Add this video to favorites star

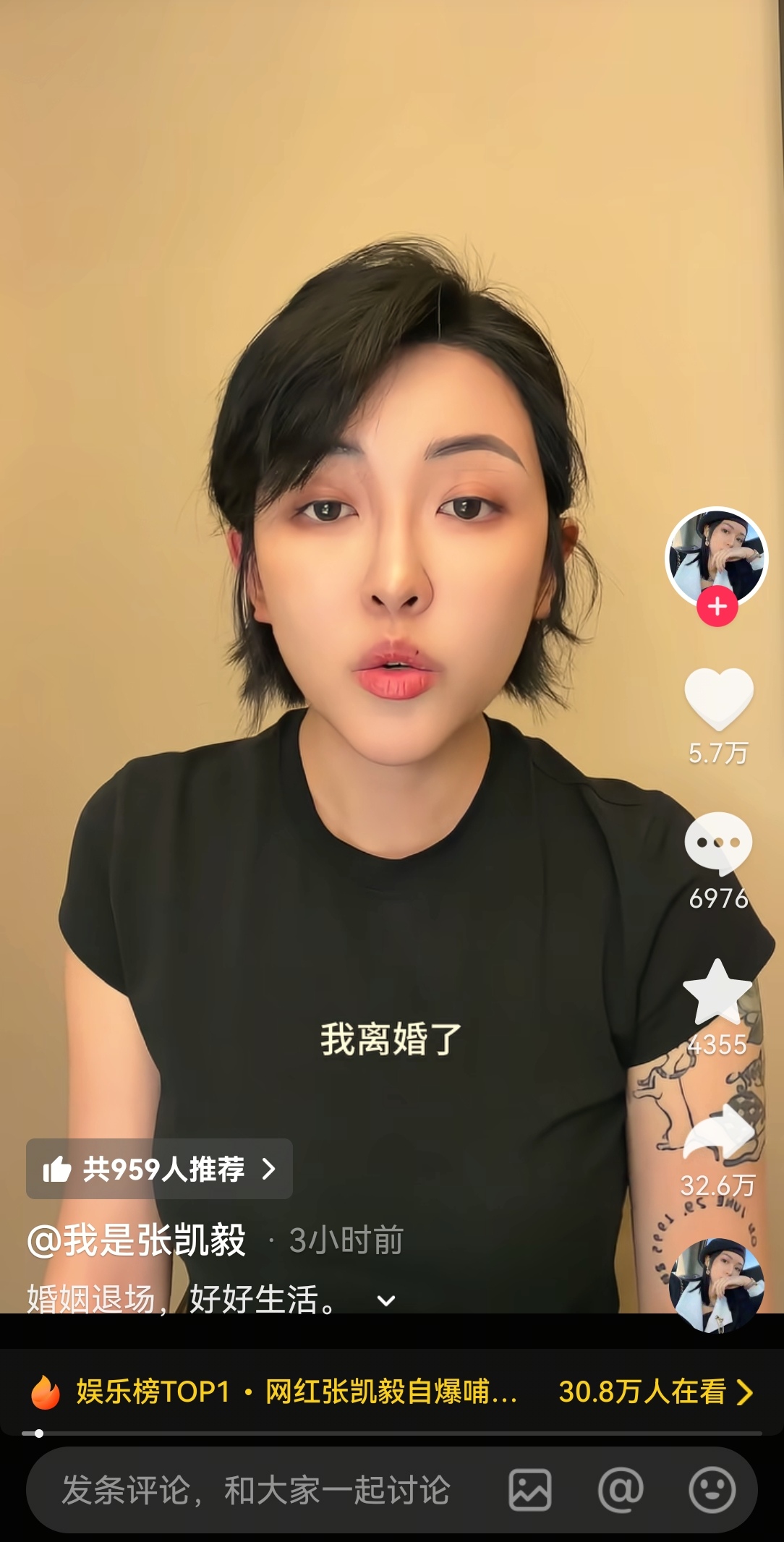click(x=717, y=992)
